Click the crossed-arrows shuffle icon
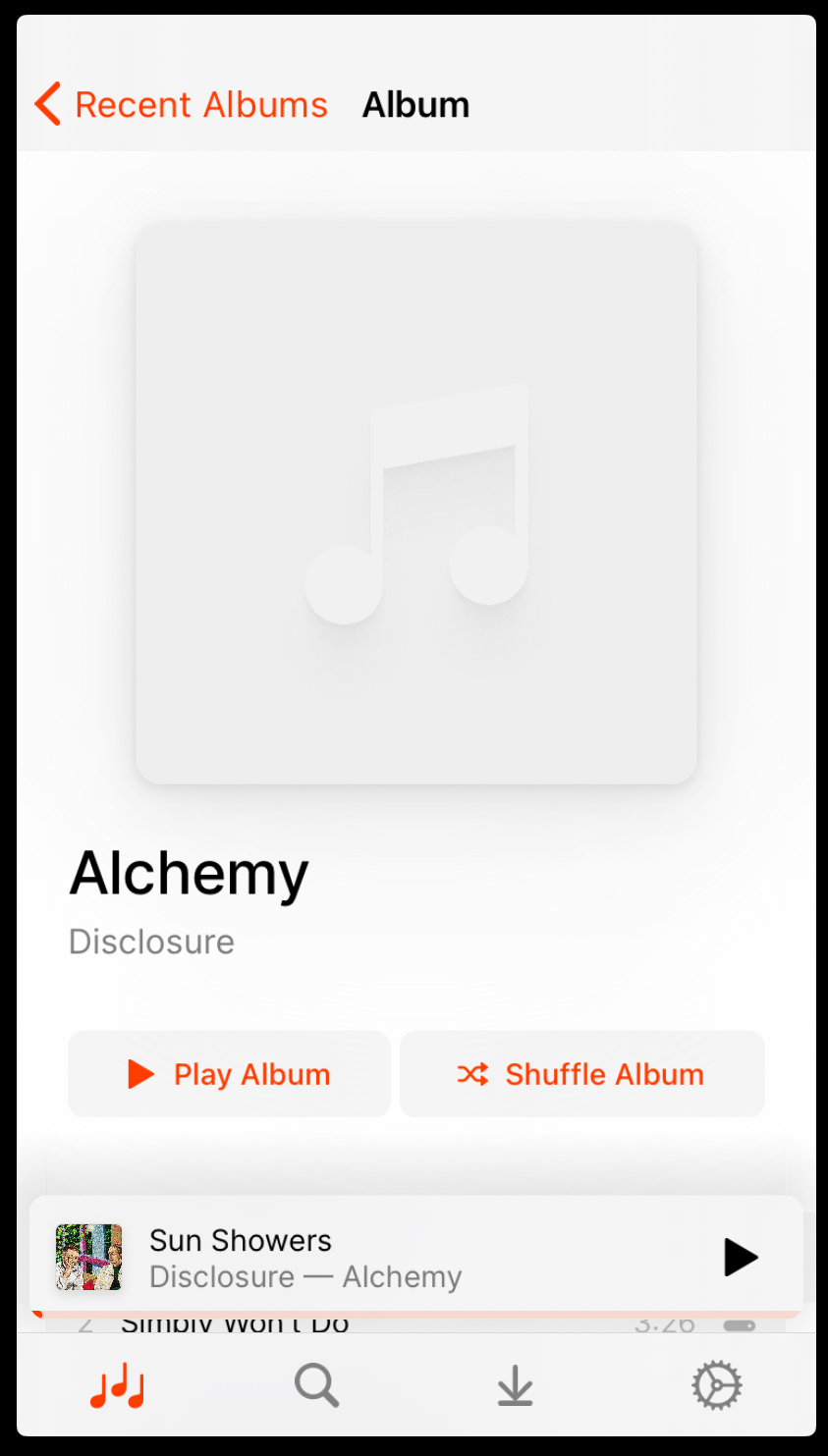Screen dimensions: 828x1456 [474, 1074]
